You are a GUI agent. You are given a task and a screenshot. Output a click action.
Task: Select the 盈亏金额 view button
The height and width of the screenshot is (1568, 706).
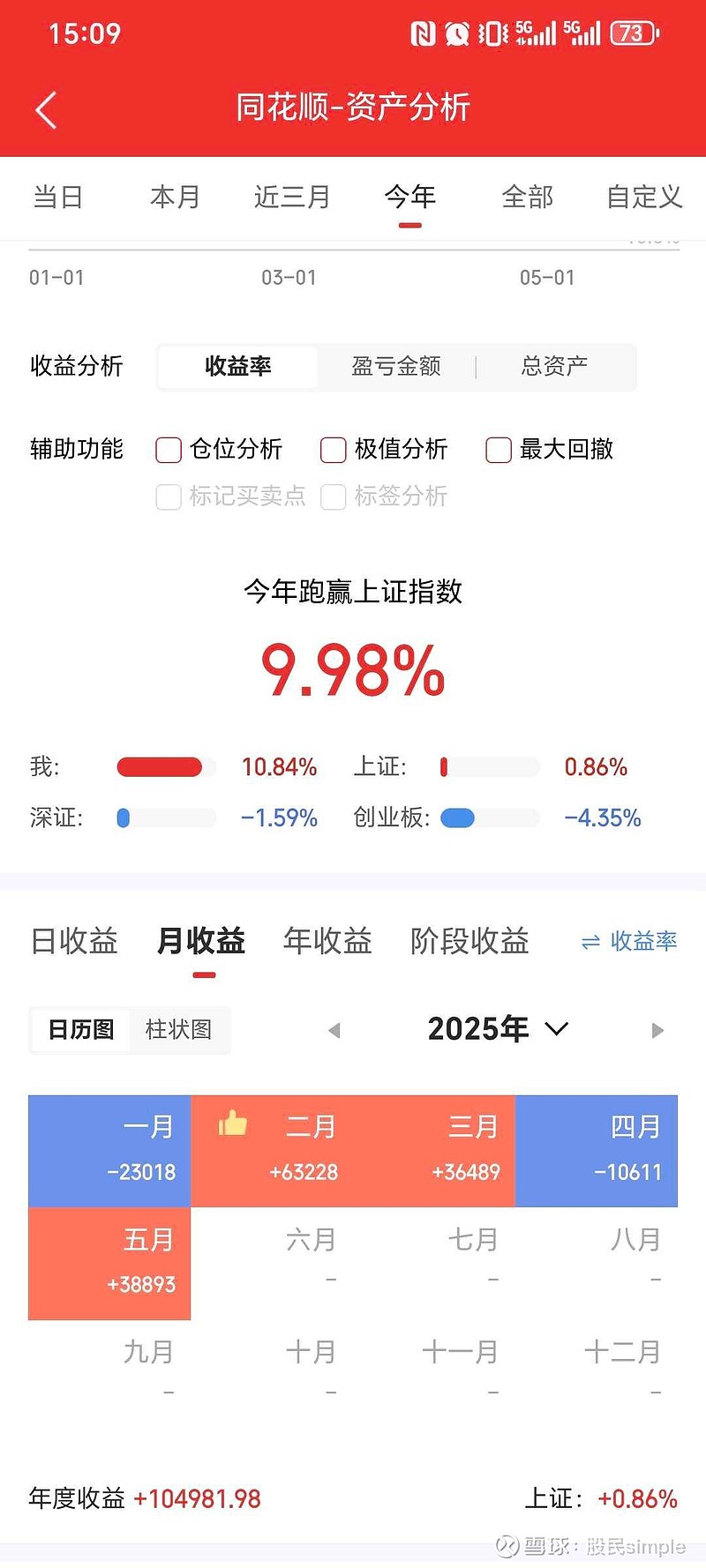395,367
